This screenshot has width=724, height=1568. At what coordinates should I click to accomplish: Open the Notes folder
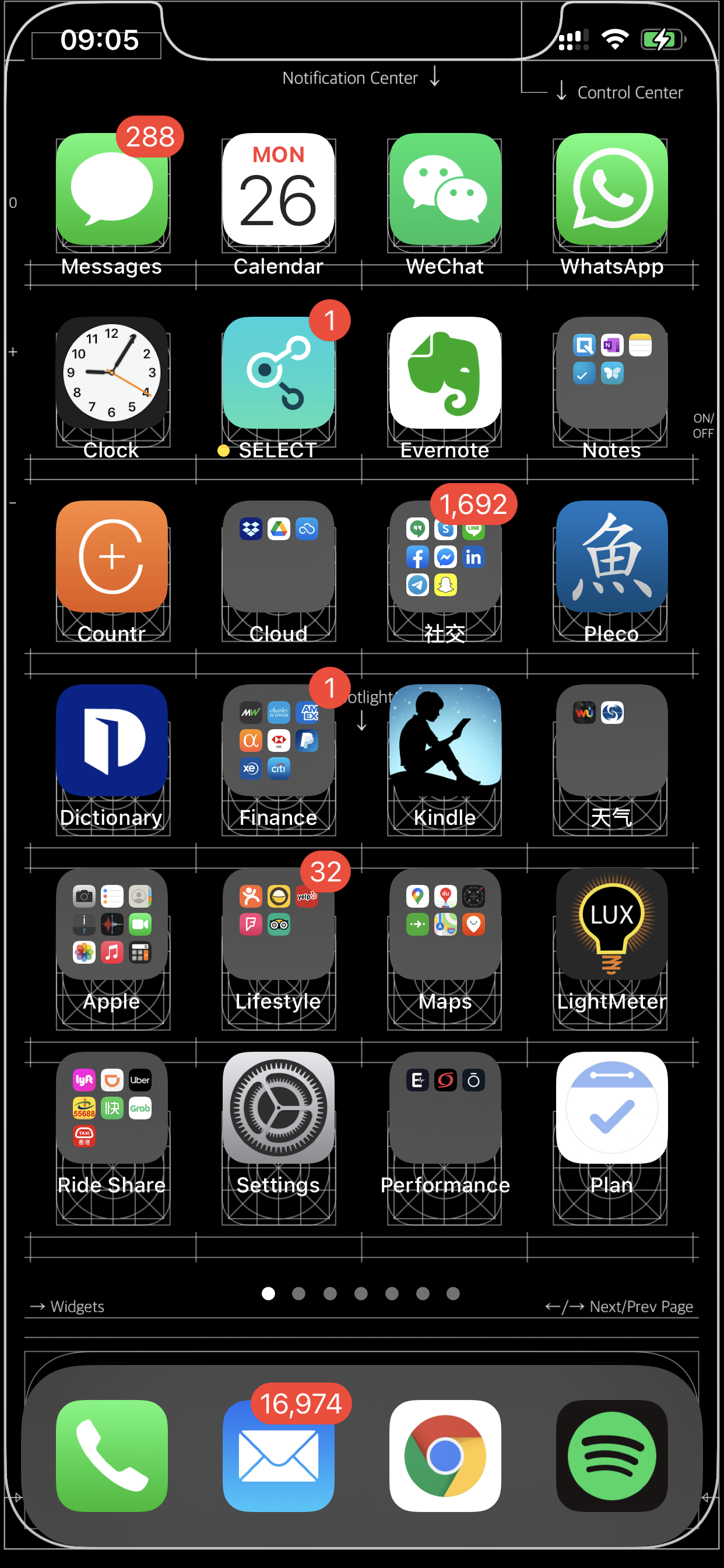pos(611,373)
